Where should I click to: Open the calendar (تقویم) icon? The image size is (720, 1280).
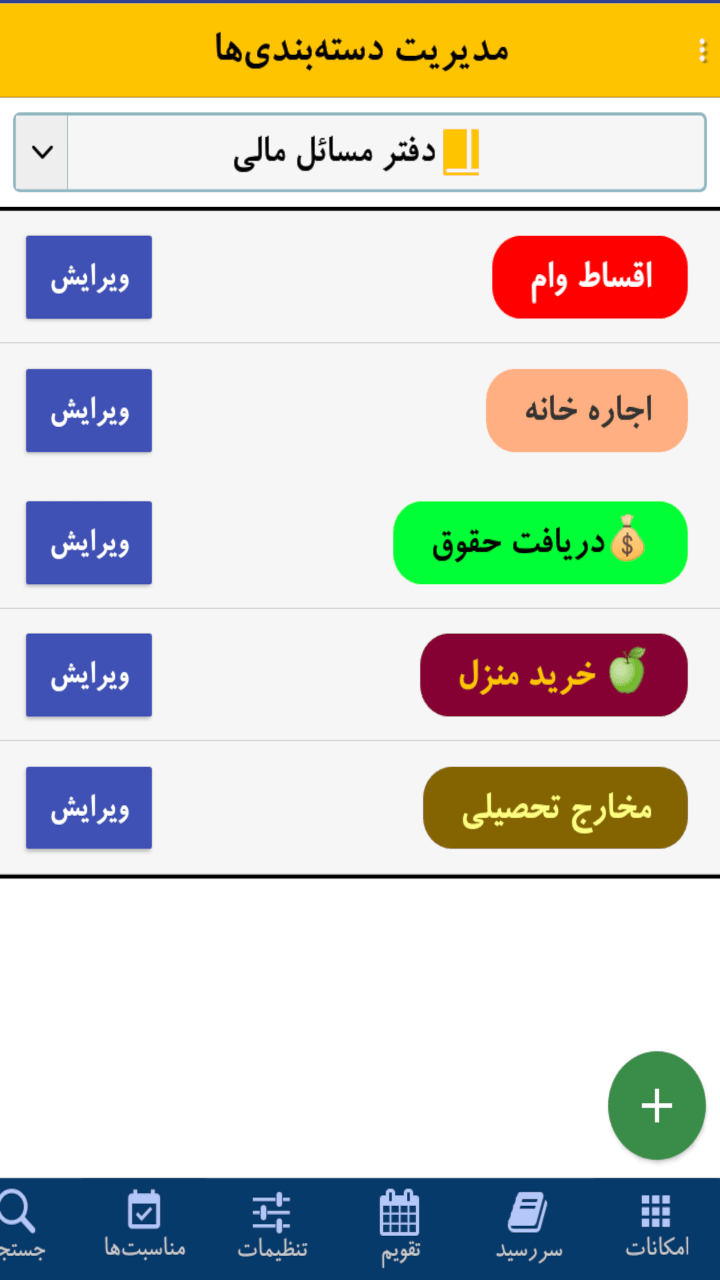400,1213
